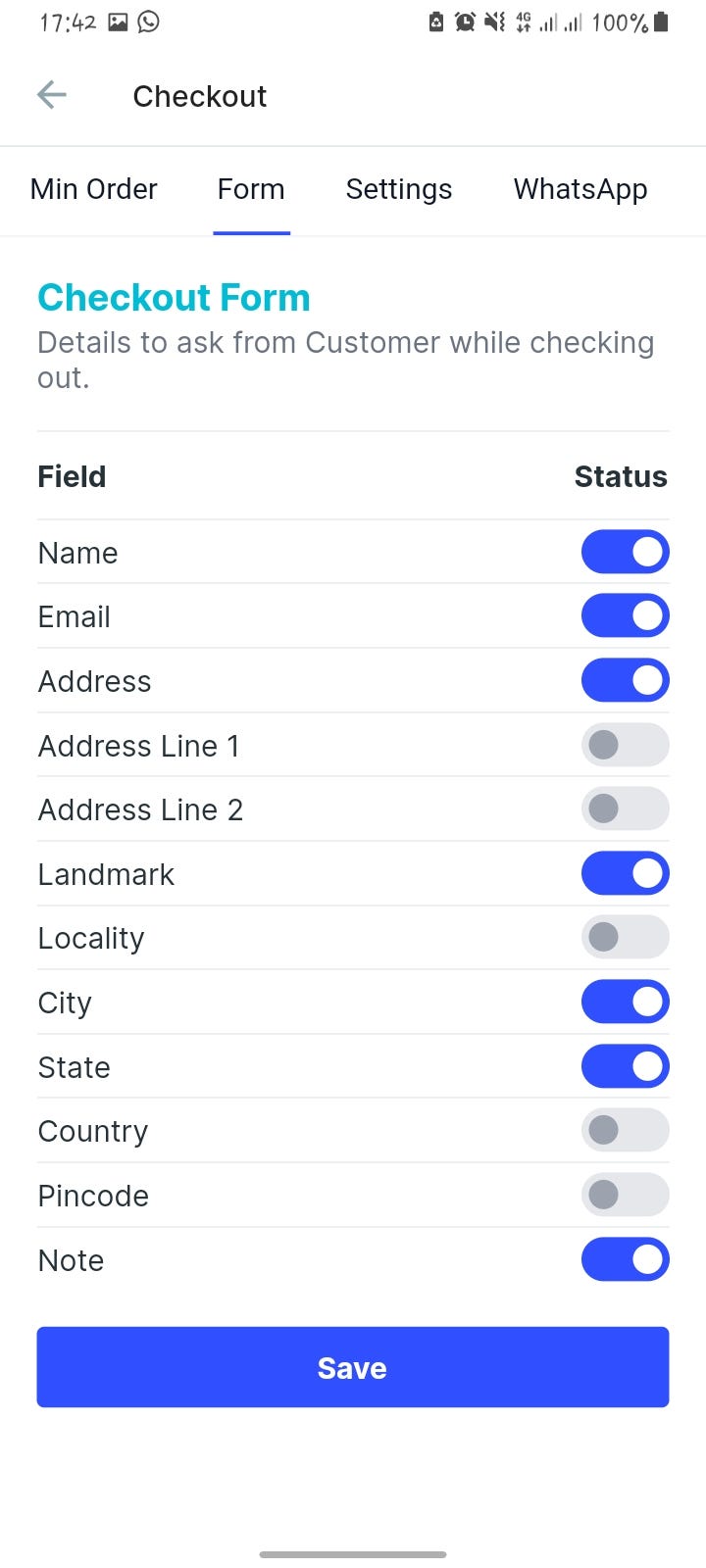
Task: Switch to the WhatsApp tab
Action: pyautogui.click(x=580, y=189)
